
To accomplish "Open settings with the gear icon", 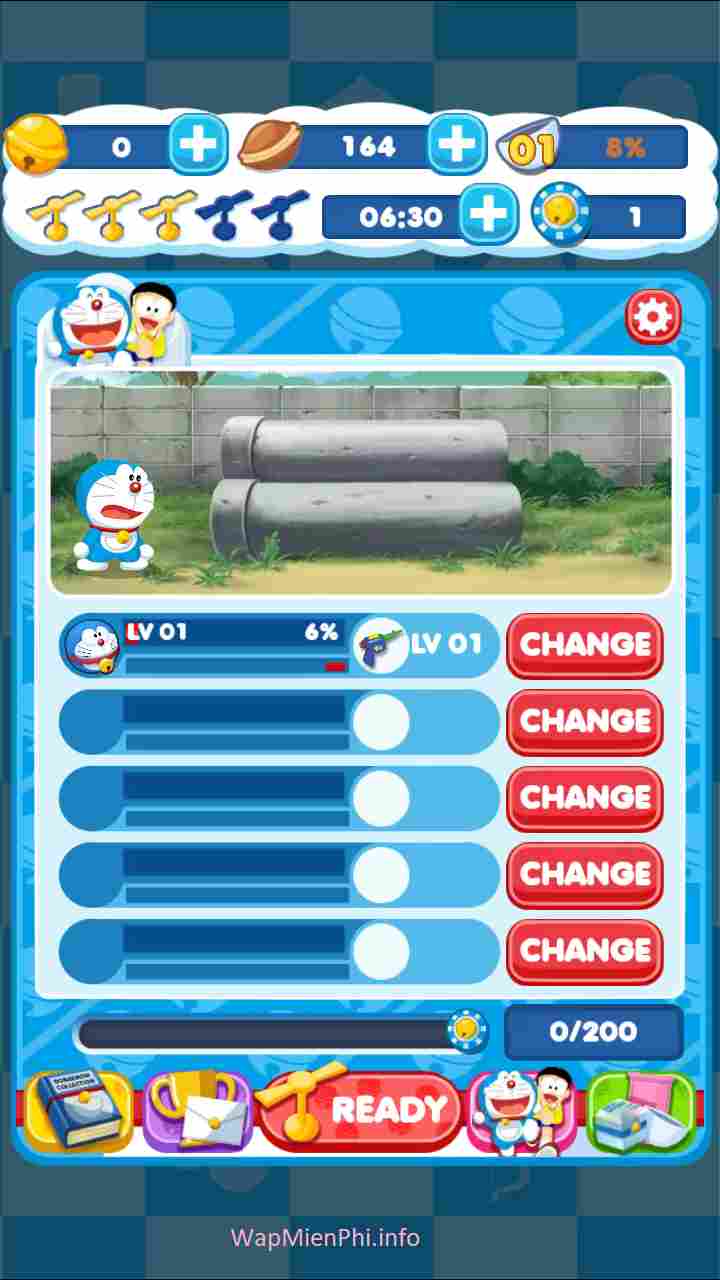I will (653, 318).
